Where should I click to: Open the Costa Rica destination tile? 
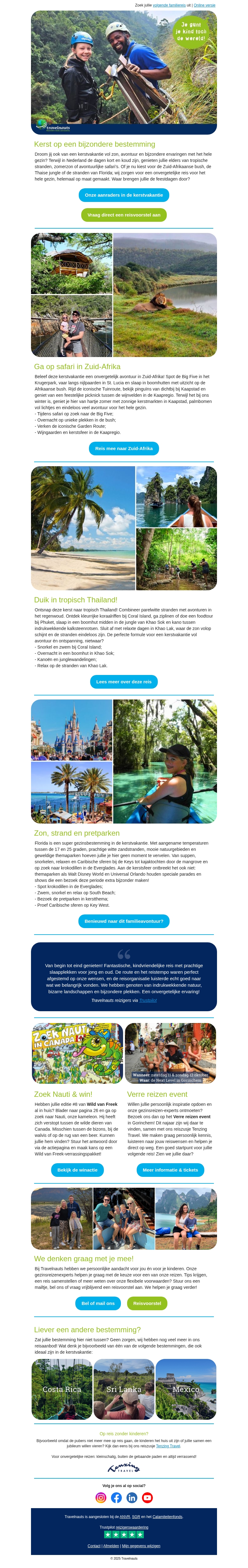coord(61,1390)
